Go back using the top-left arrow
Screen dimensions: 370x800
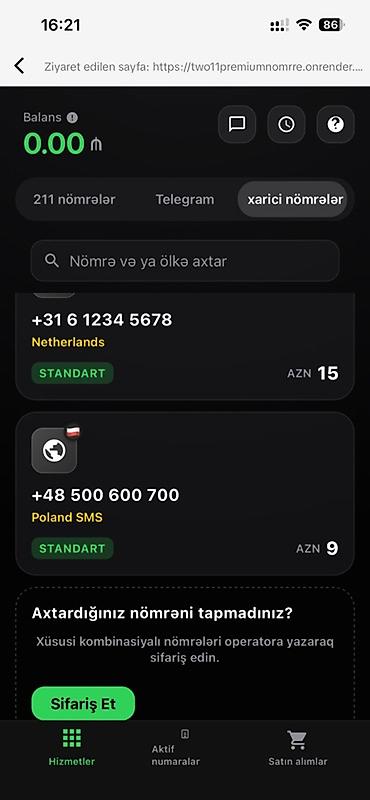pos(19,66)
